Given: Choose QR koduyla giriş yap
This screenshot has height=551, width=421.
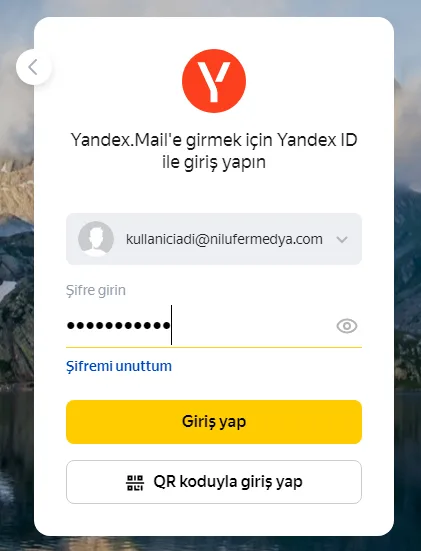Looking at the screenshot, I should [214, 482].
